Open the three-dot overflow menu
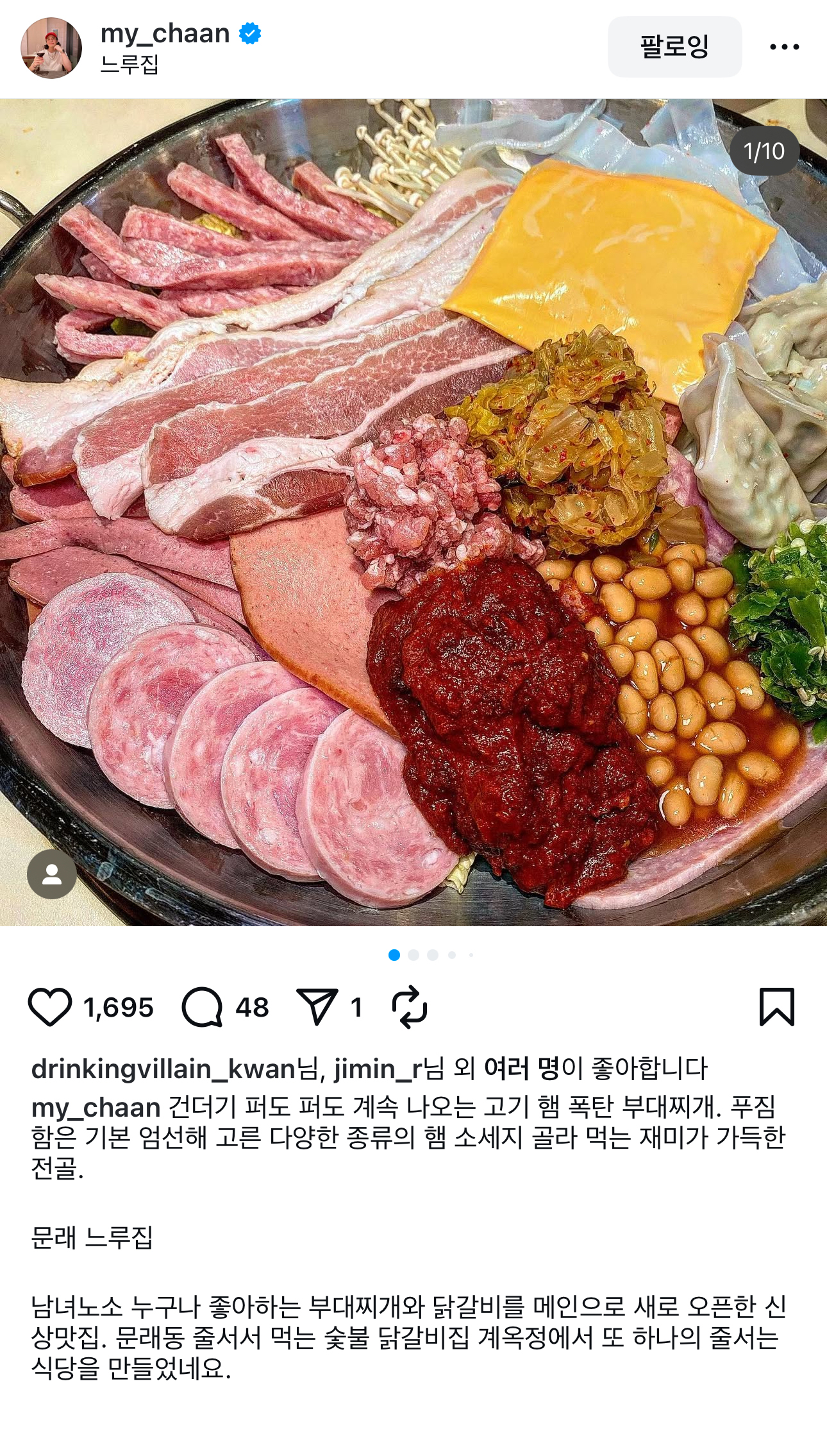Screen dimensions: 827x1456 point(784,47)
